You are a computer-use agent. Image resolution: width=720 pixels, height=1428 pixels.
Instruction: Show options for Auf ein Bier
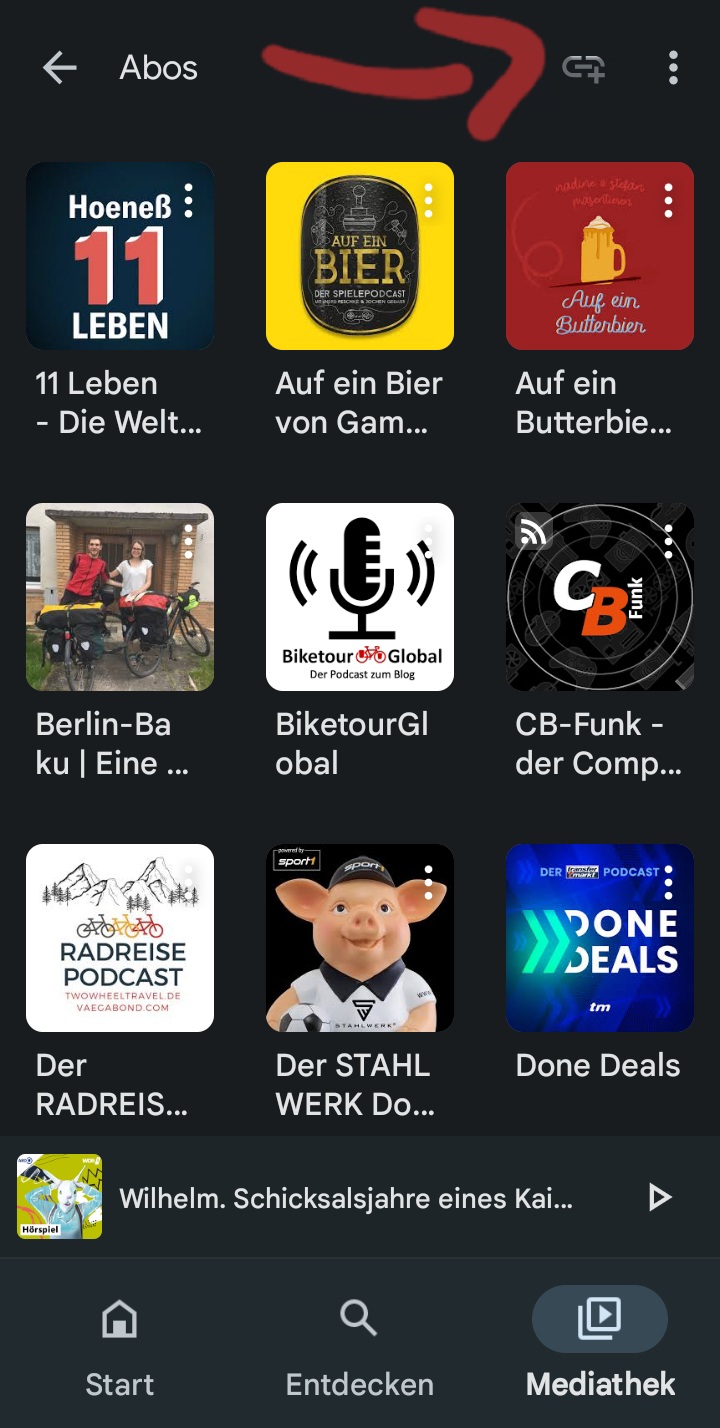[428, 201]
